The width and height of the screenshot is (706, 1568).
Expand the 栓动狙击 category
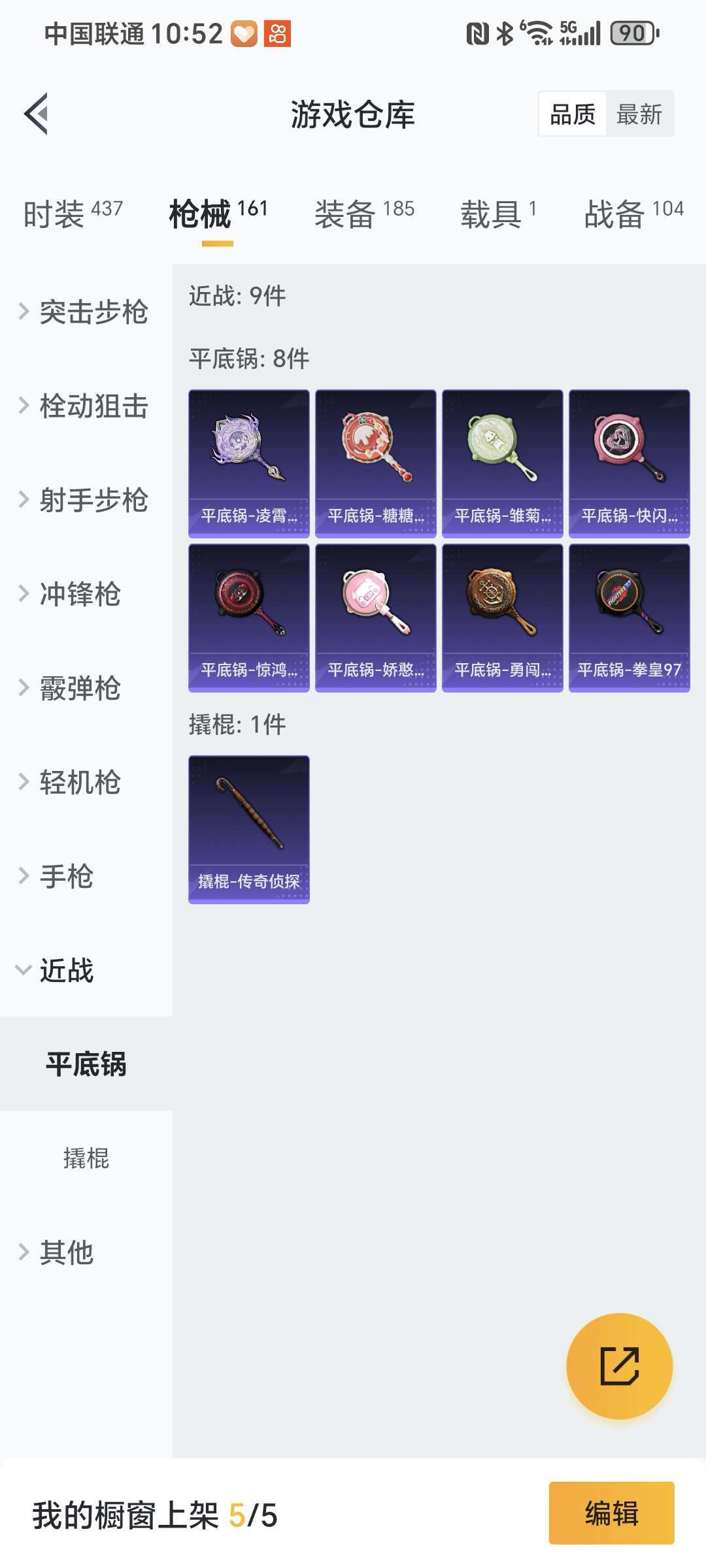[85, 406]
